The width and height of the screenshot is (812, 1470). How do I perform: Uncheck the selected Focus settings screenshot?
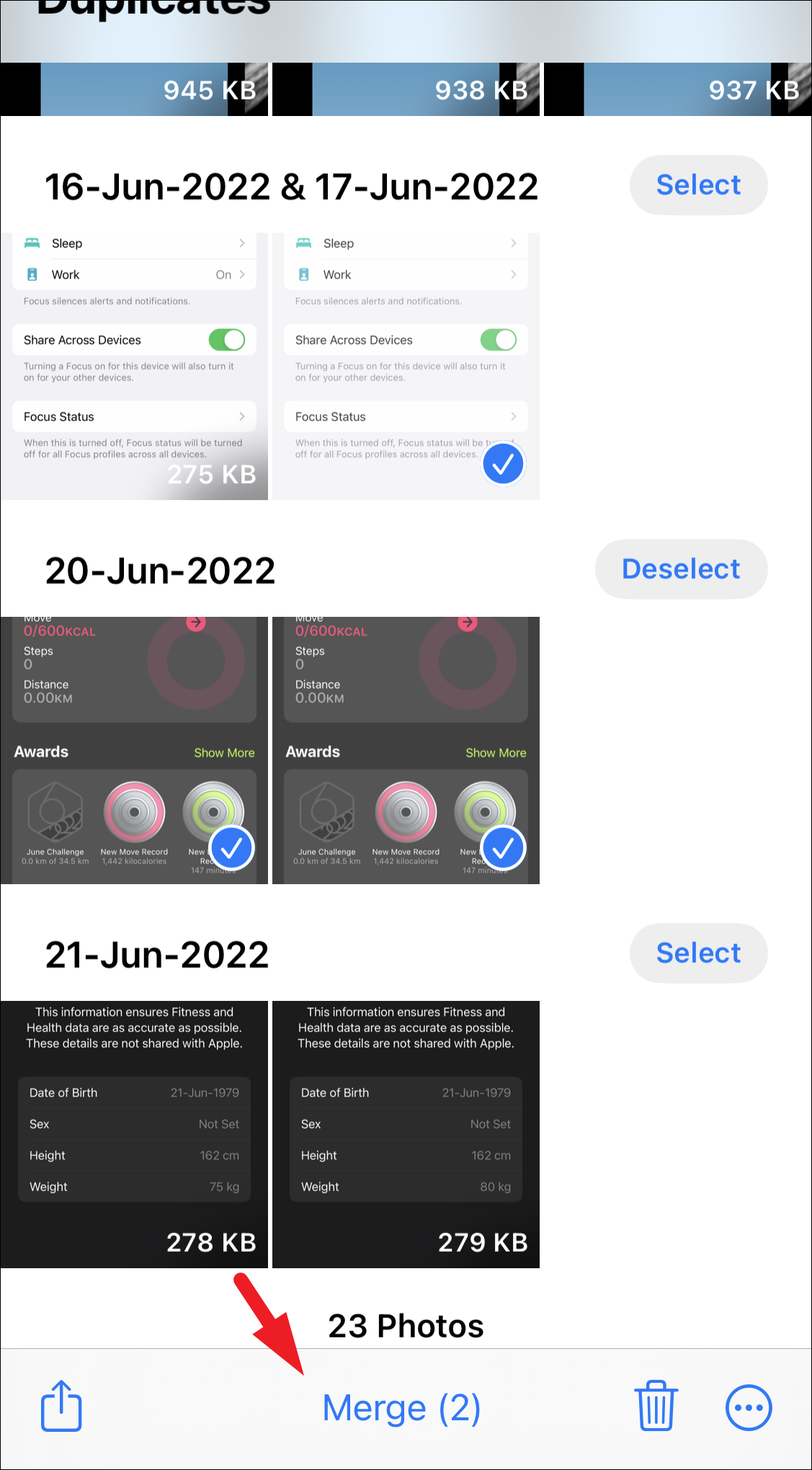[x=503, y=464]
